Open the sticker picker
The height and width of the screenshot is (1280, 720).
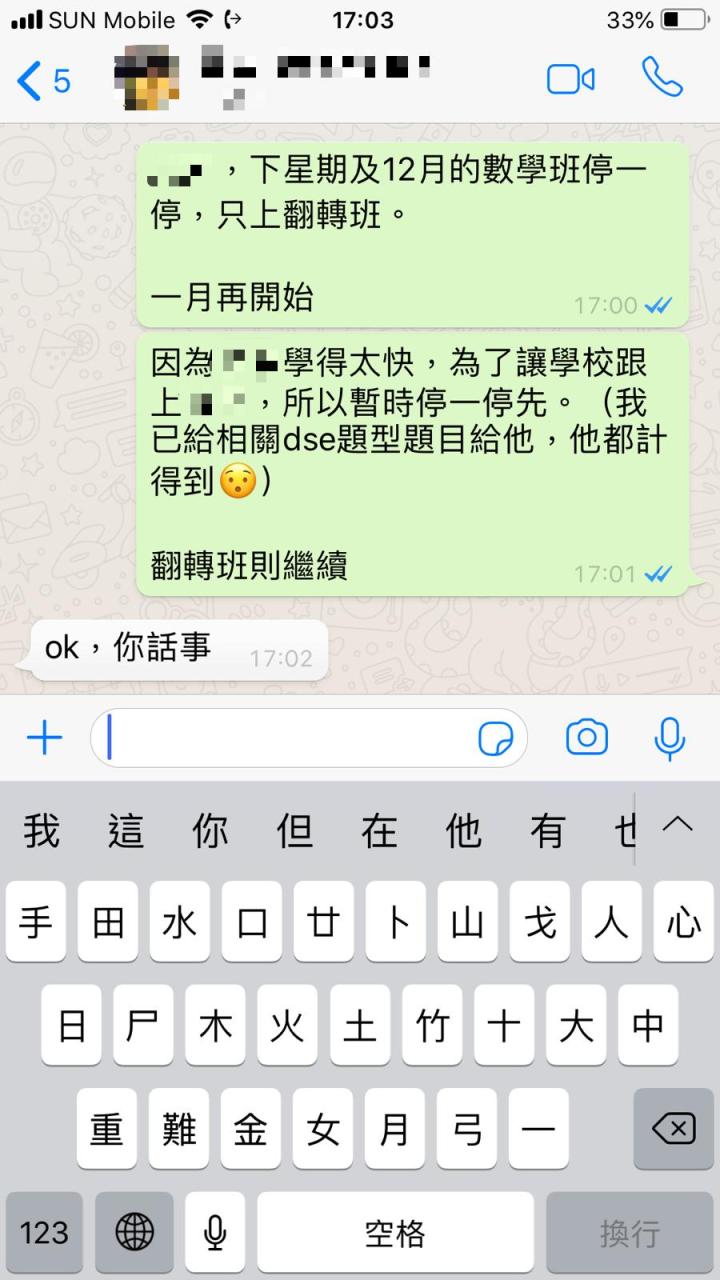point(496,739)
